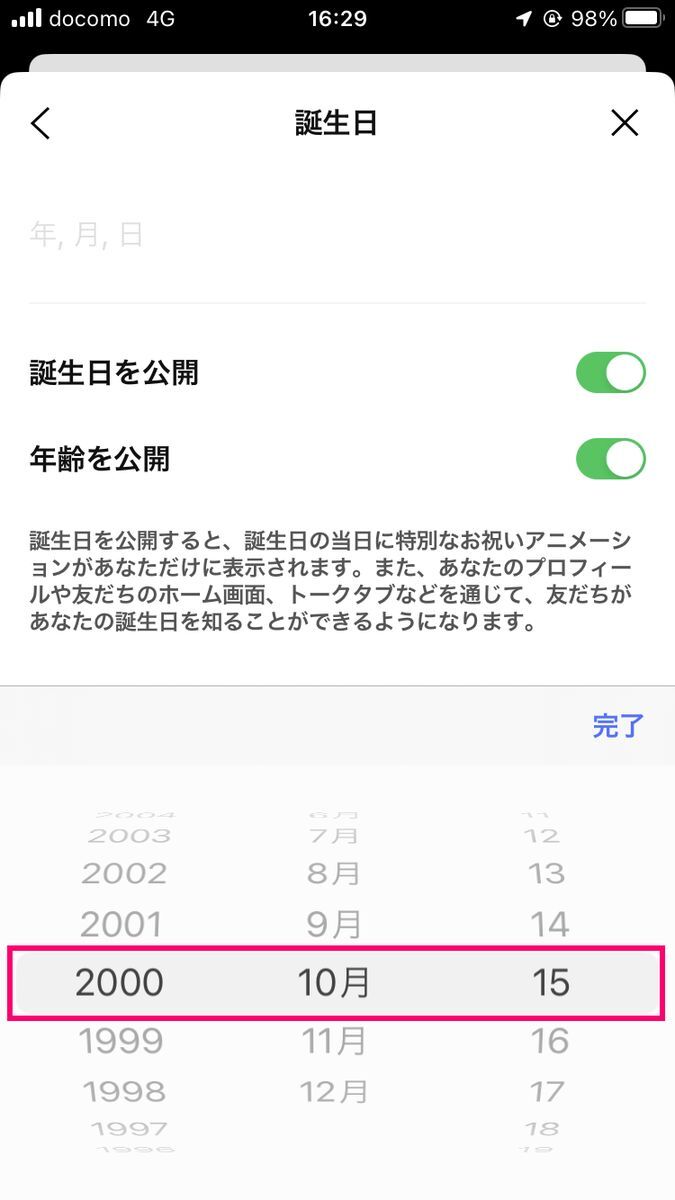
Task: Go back using the left arrow
Action: 40,123
